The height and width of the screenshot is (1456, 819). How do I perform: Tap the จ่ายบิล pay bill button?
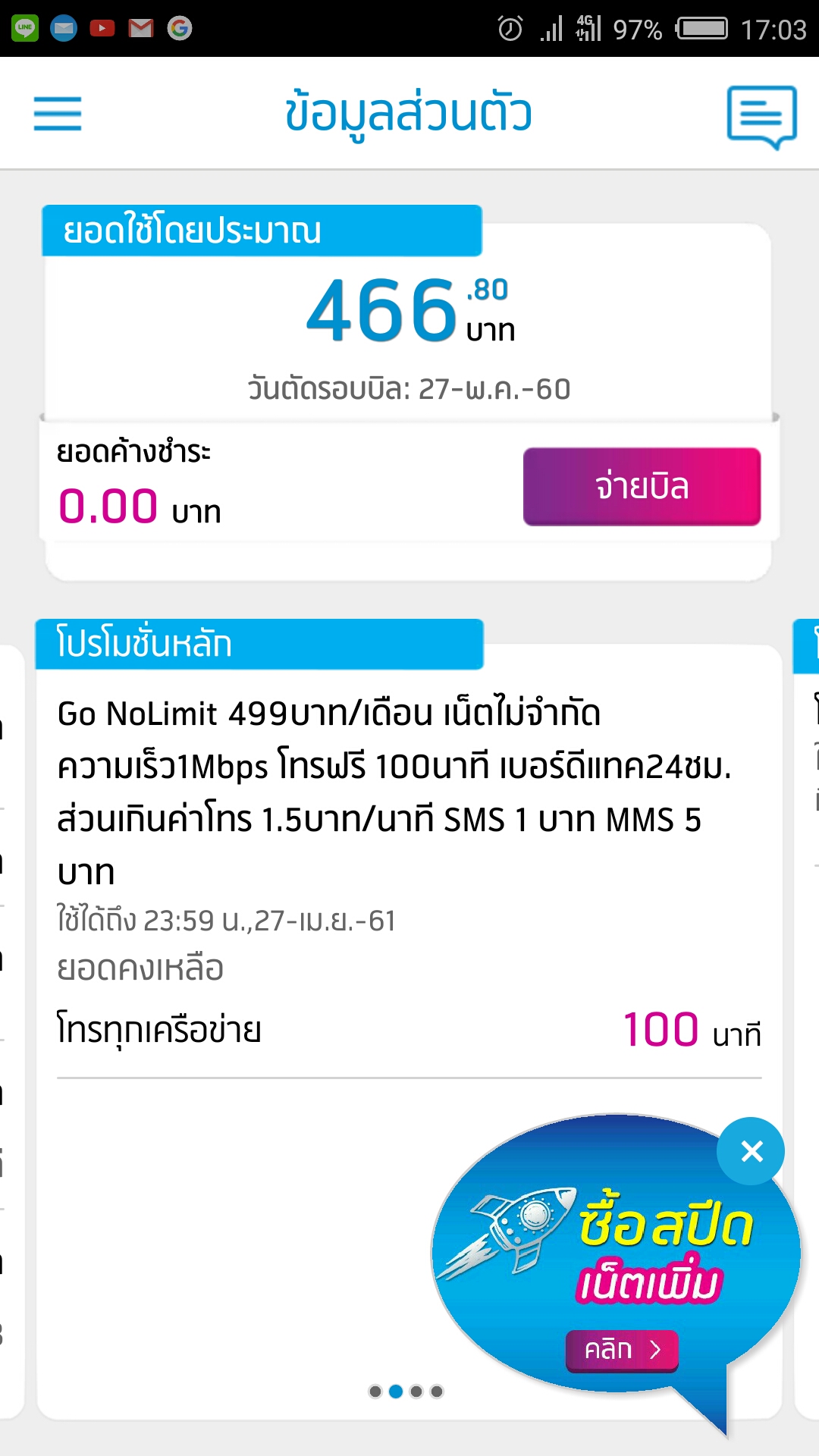click(642, 487)
